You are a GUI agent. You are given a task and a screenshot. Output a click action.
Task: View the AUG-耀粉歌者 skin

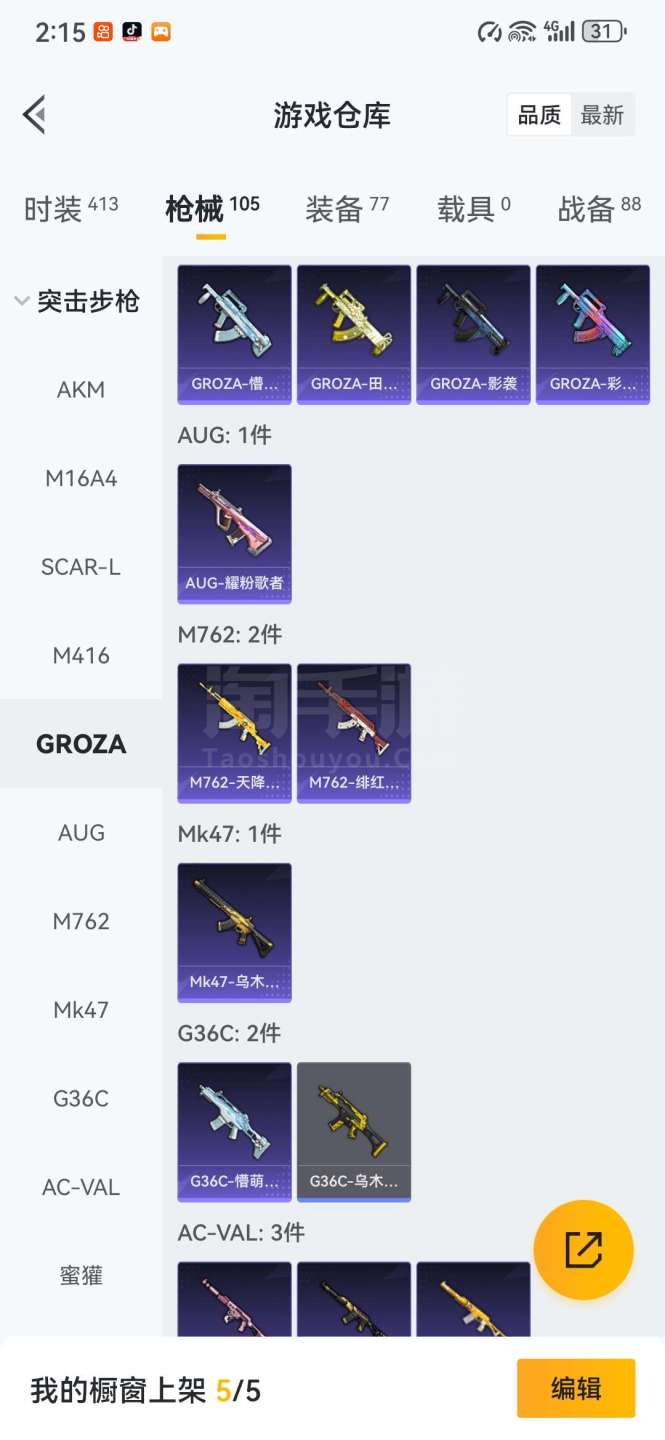point(234,533)
